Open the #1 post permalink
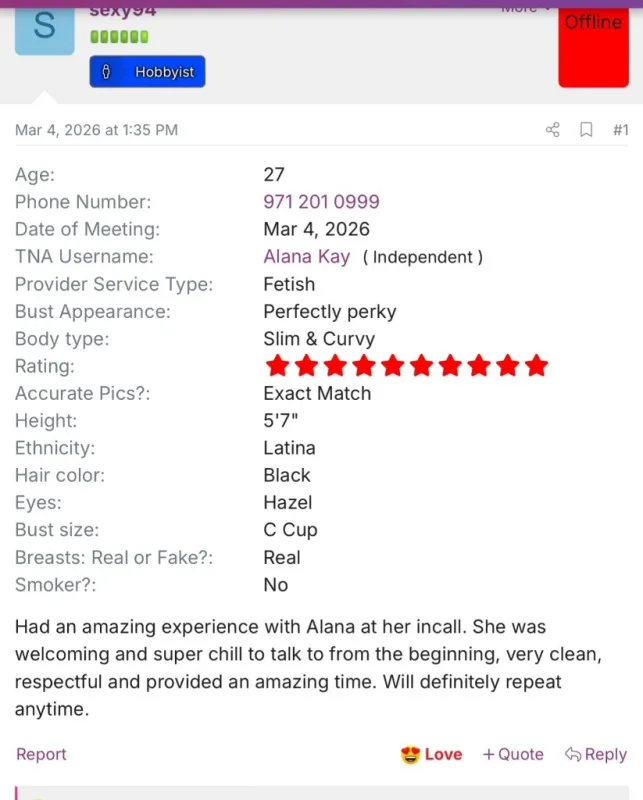The height and width of the screenshot is (800, 643). (x=621, y=130)
